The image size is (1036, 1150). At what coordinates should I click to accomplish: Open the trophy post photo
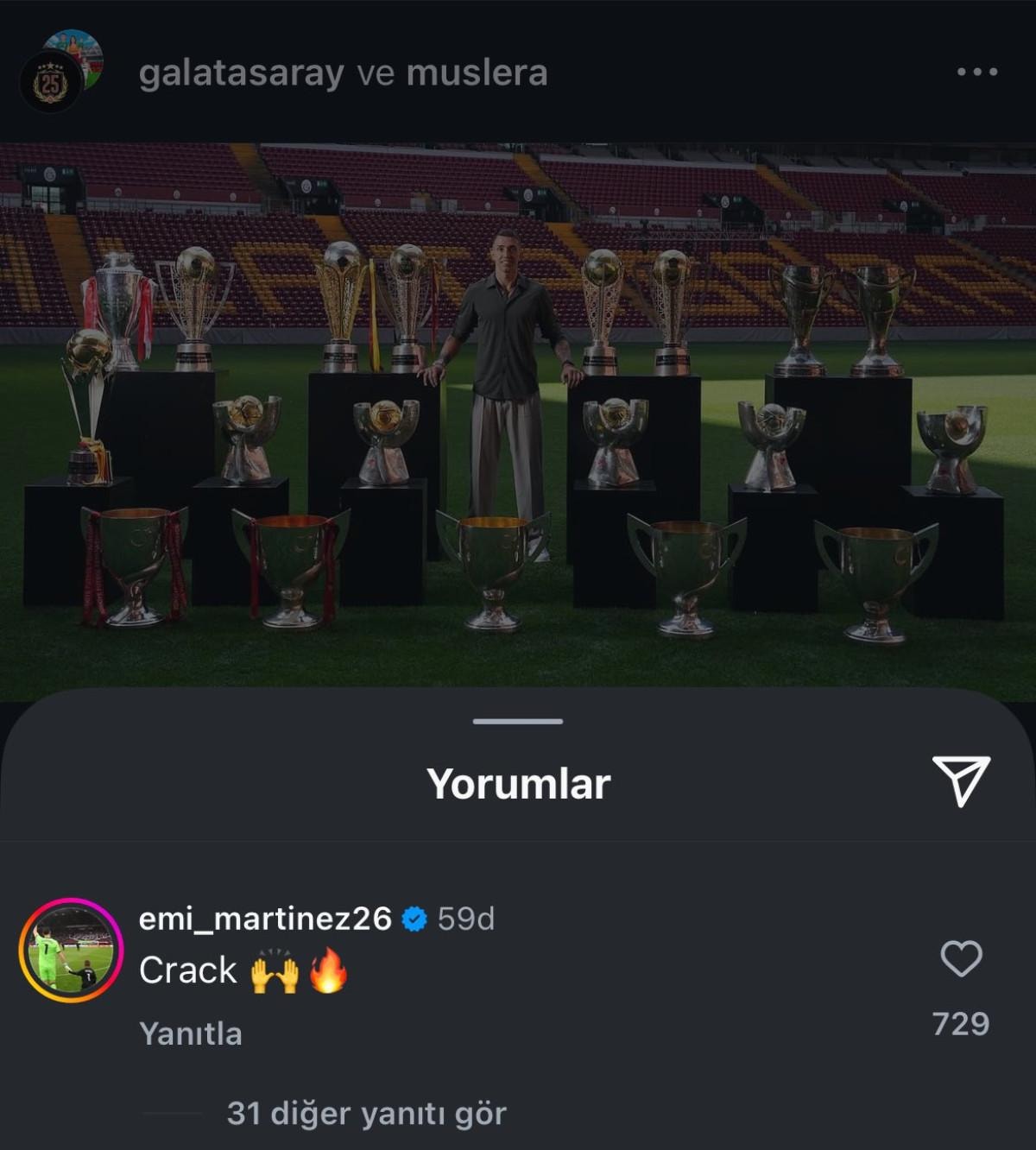coord(518,414)
